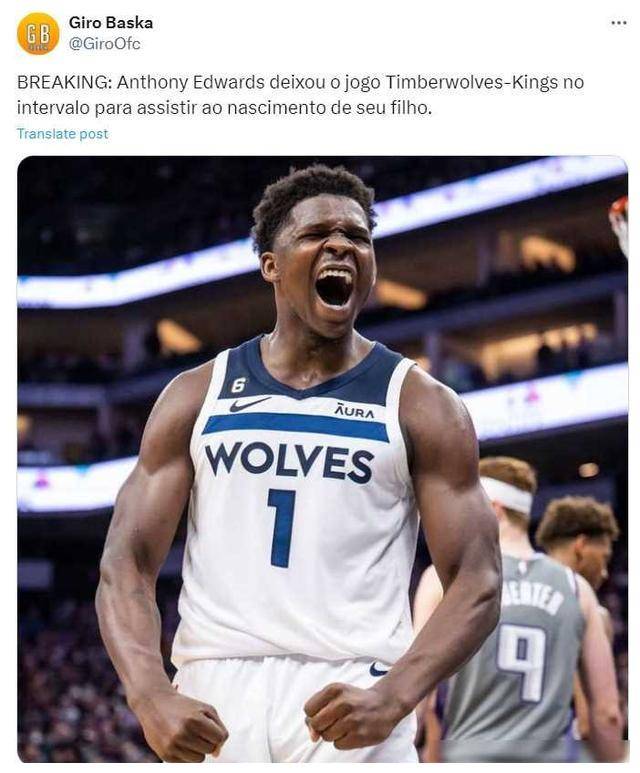Open the @GiroOfc handle

point(104,44)
